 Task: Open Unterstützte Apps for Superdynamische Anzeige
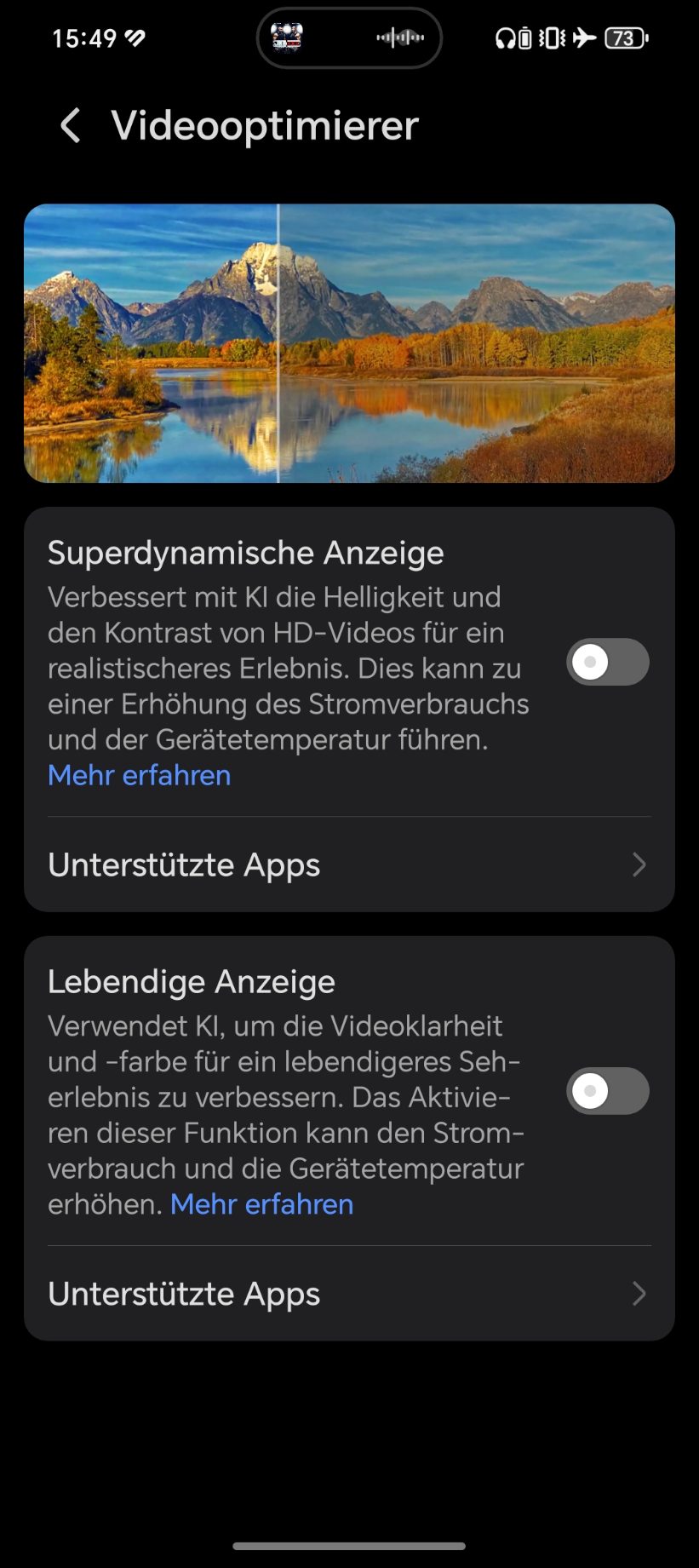349,864
